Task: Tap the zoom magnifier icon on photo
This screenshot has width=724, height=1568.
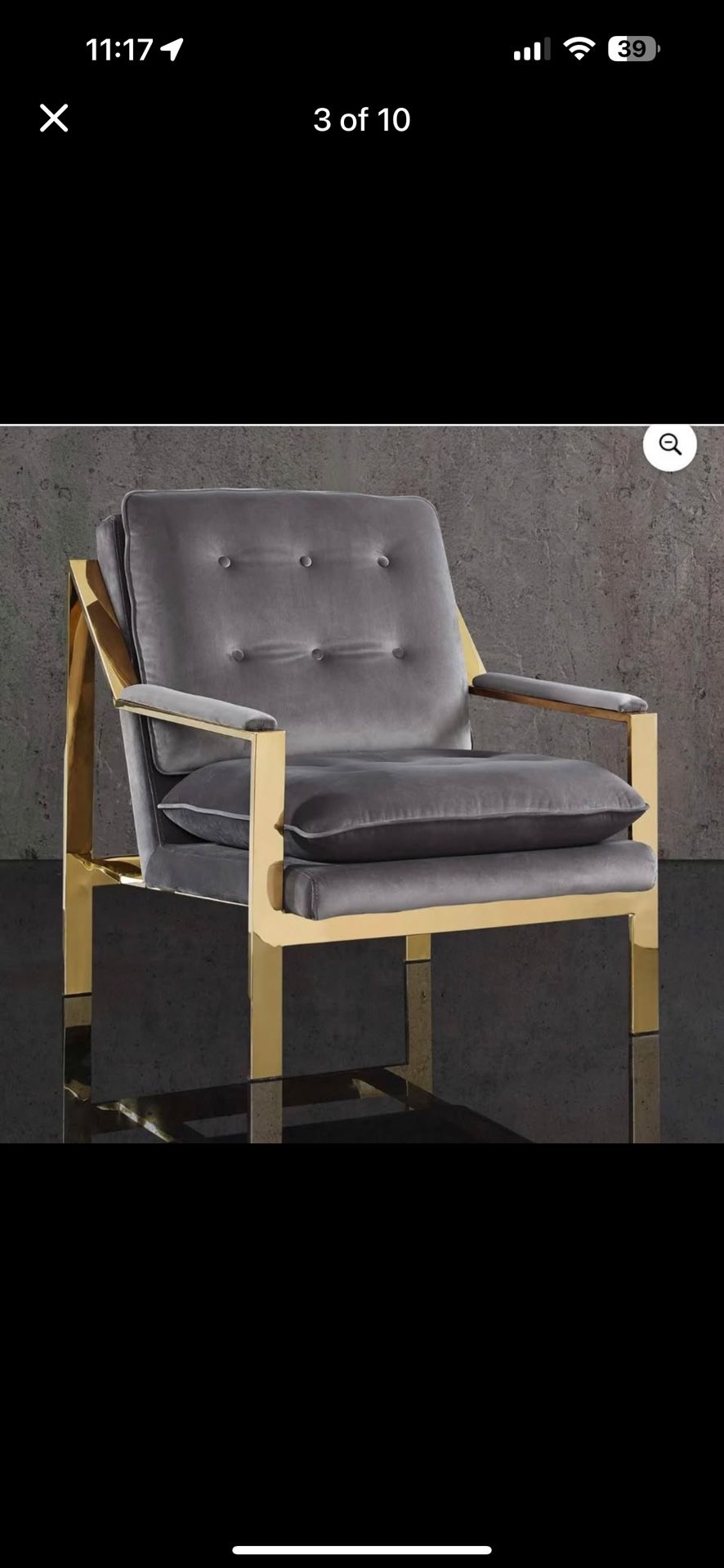Action: [670, 445]
